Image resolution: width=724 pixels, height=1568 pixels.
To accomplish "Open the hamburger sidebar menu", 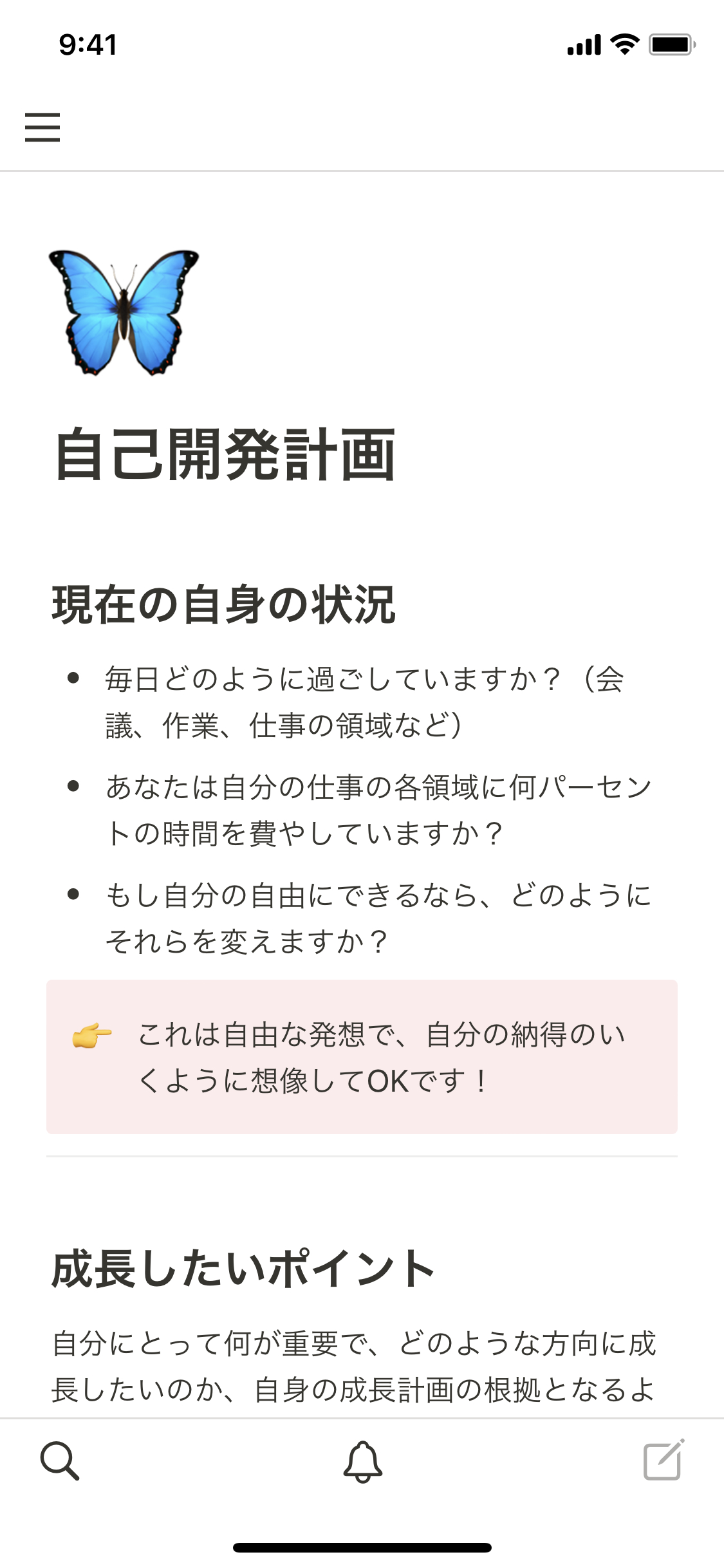I will click(42, 127).
